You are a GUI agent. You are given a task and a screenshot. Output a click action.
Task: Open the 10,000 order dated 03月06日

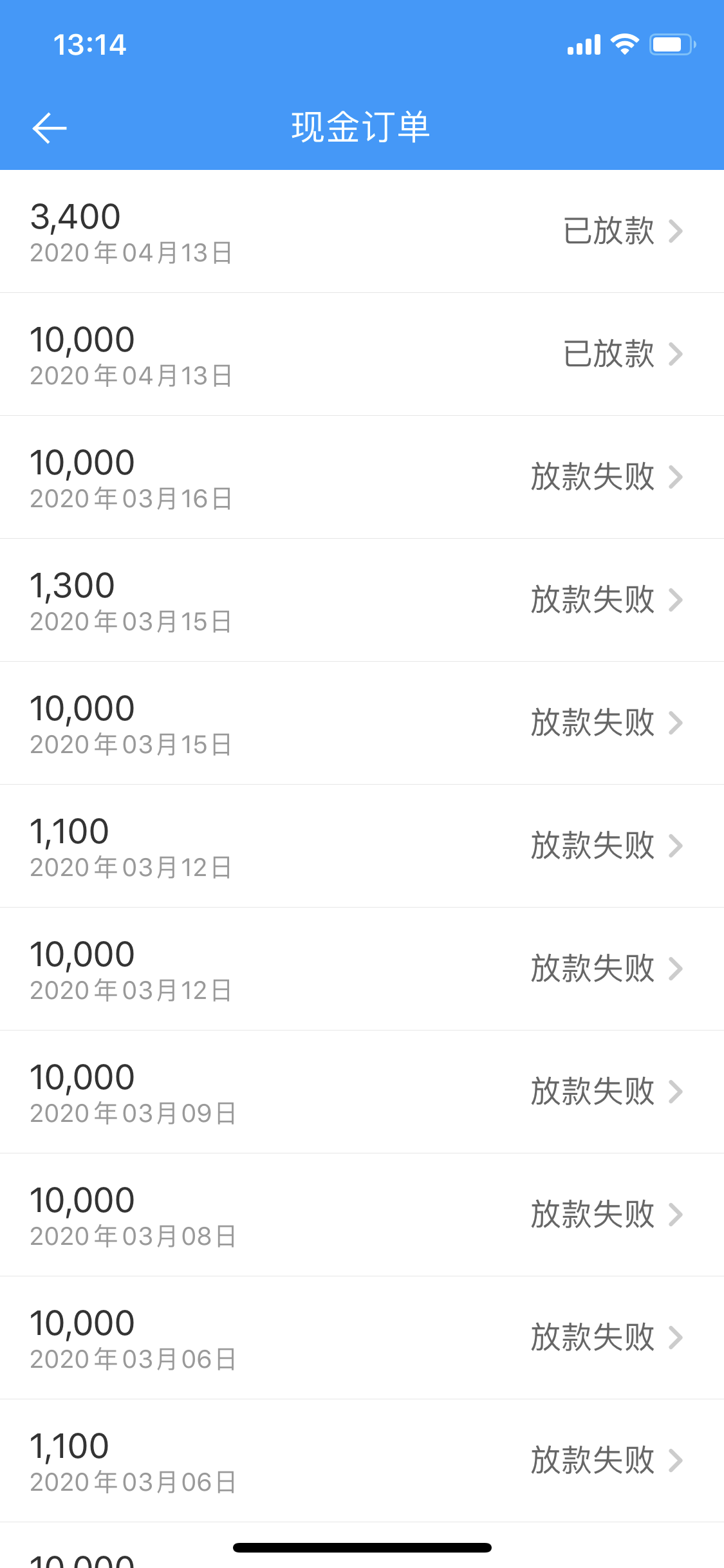pyautogui.click(x=362, y=1338)
